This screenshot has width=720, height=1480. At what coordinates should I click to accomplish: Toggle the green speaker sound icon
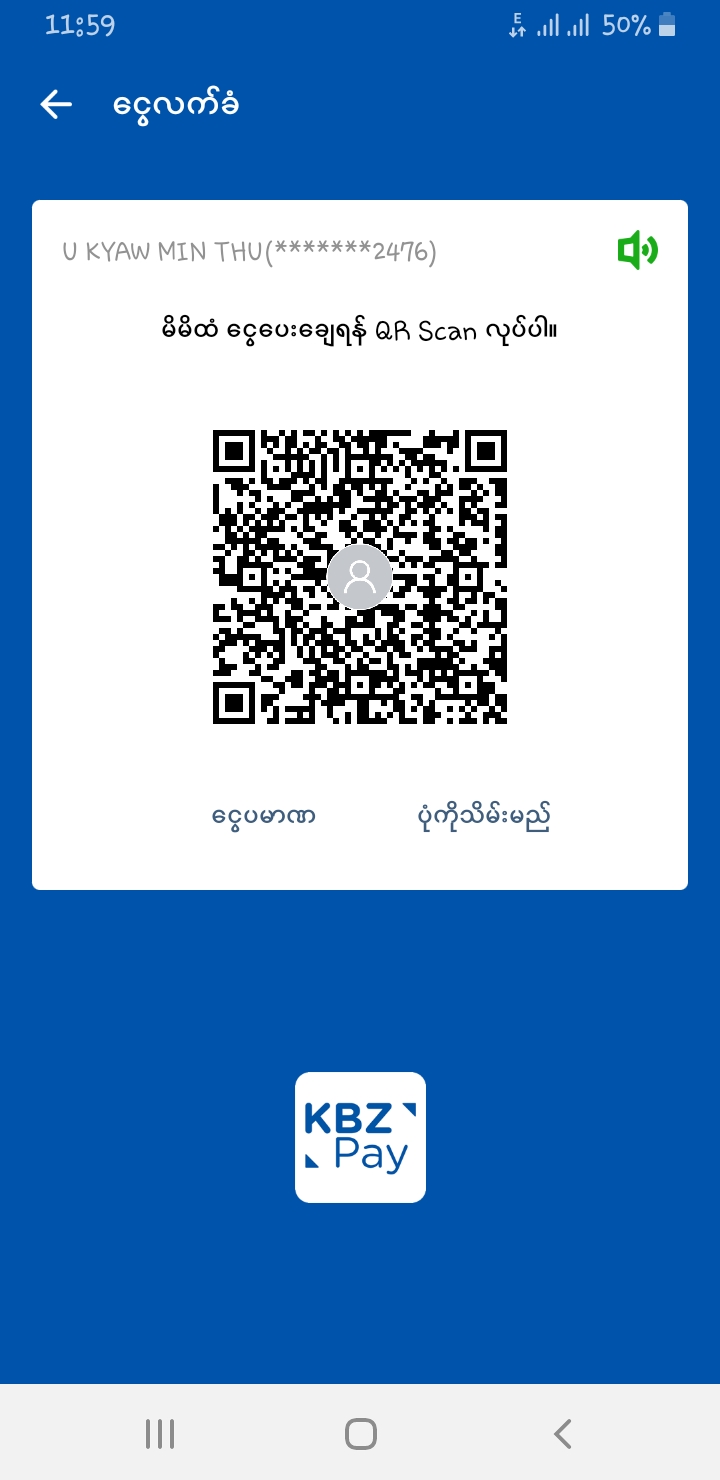click(637, 250)
